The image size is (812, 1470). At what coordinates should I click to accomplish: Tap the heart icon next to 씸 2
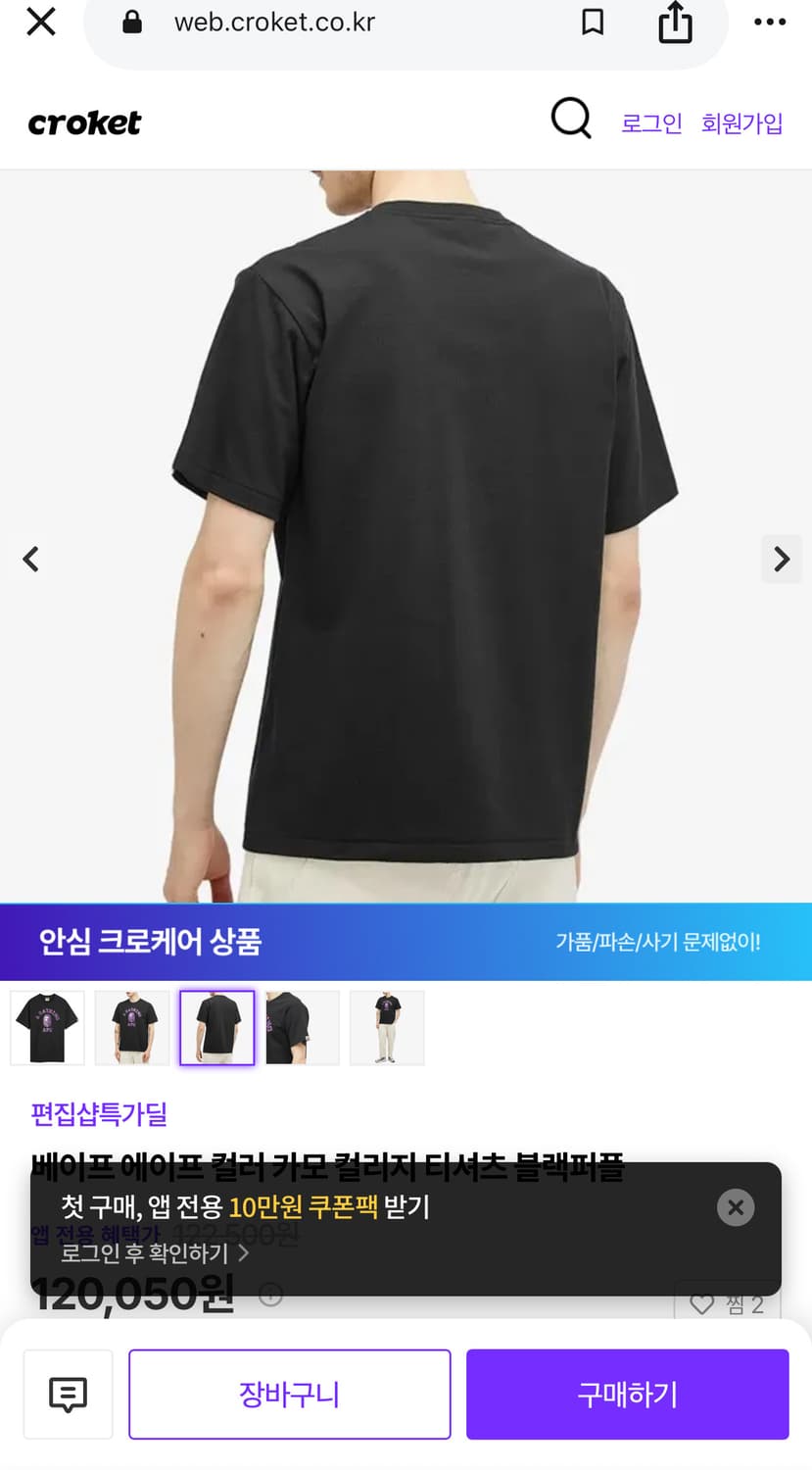pos(702,1304)
